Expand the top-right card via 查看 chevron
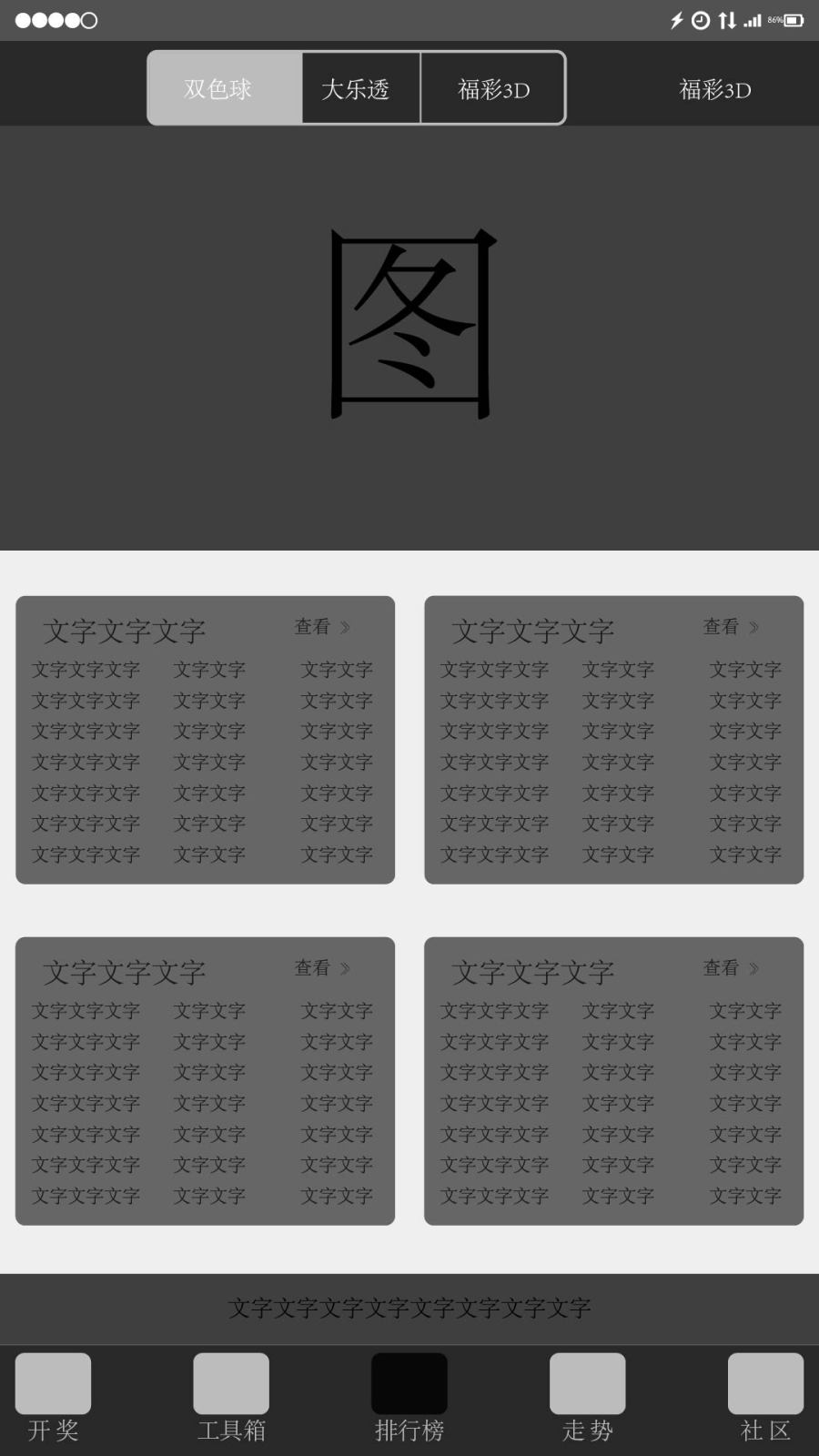Image resolution: width=819 pixels, height=1456 pixels. [x=730, y=626]
